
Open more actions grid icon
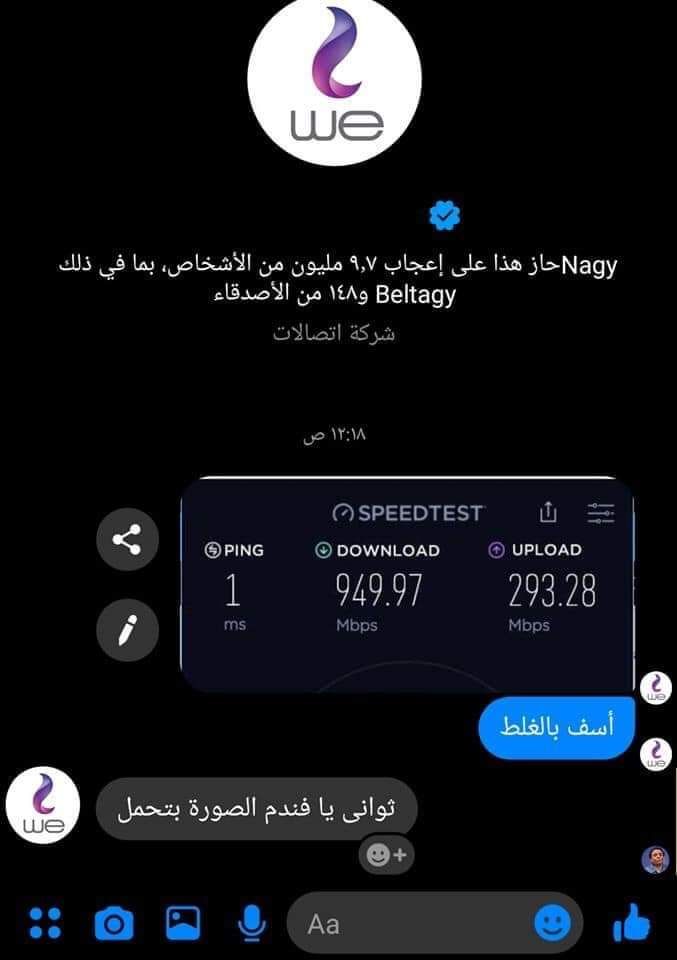pos(44,923)
